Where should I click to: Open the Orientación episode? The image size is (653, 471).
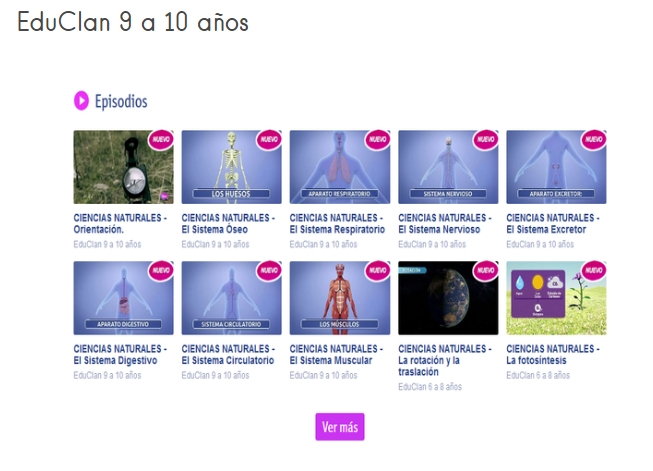coord(124,167)
